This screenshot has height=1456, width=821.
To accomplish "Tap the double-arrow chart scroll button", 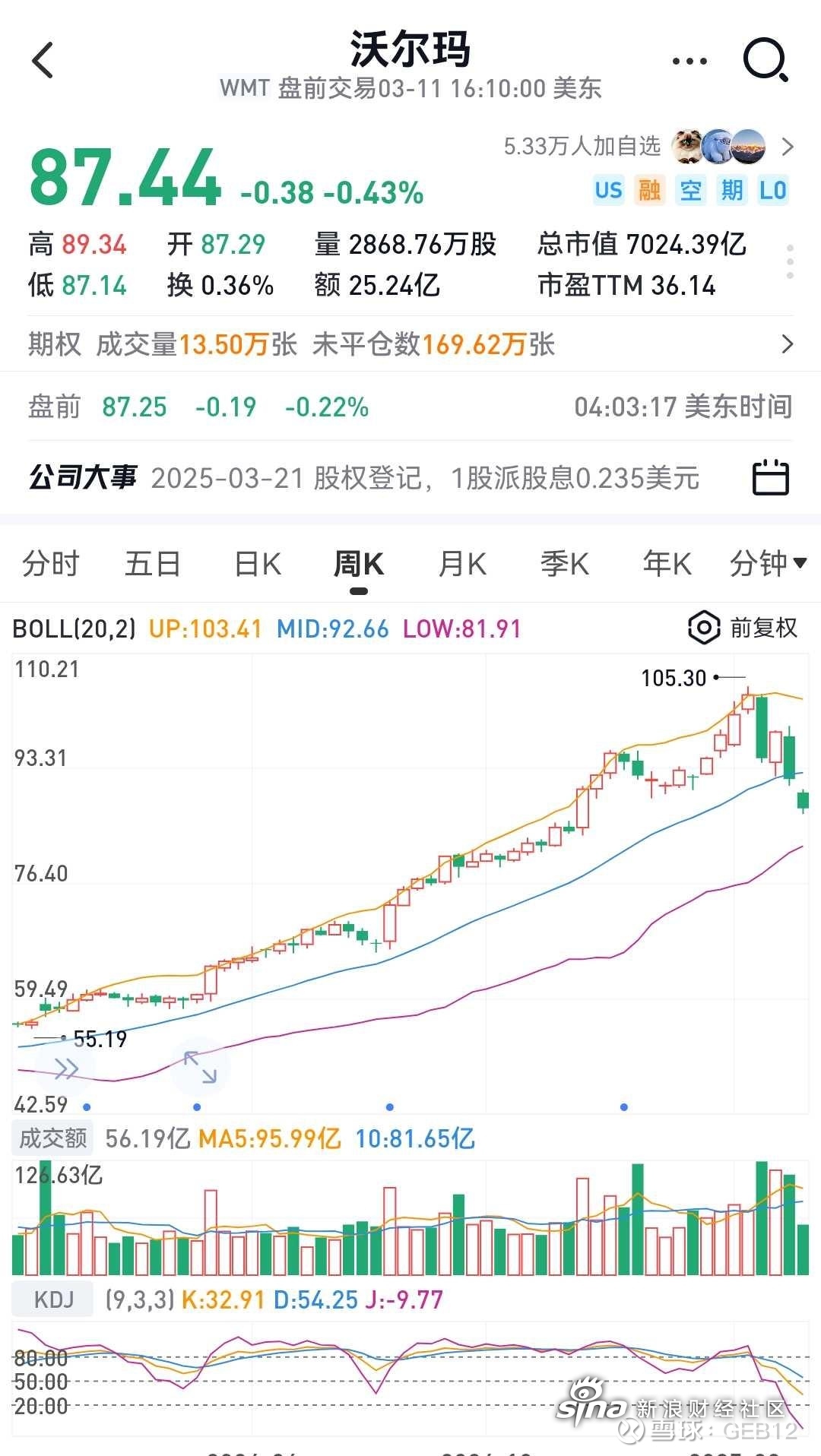I will [x=66, y=1068].
